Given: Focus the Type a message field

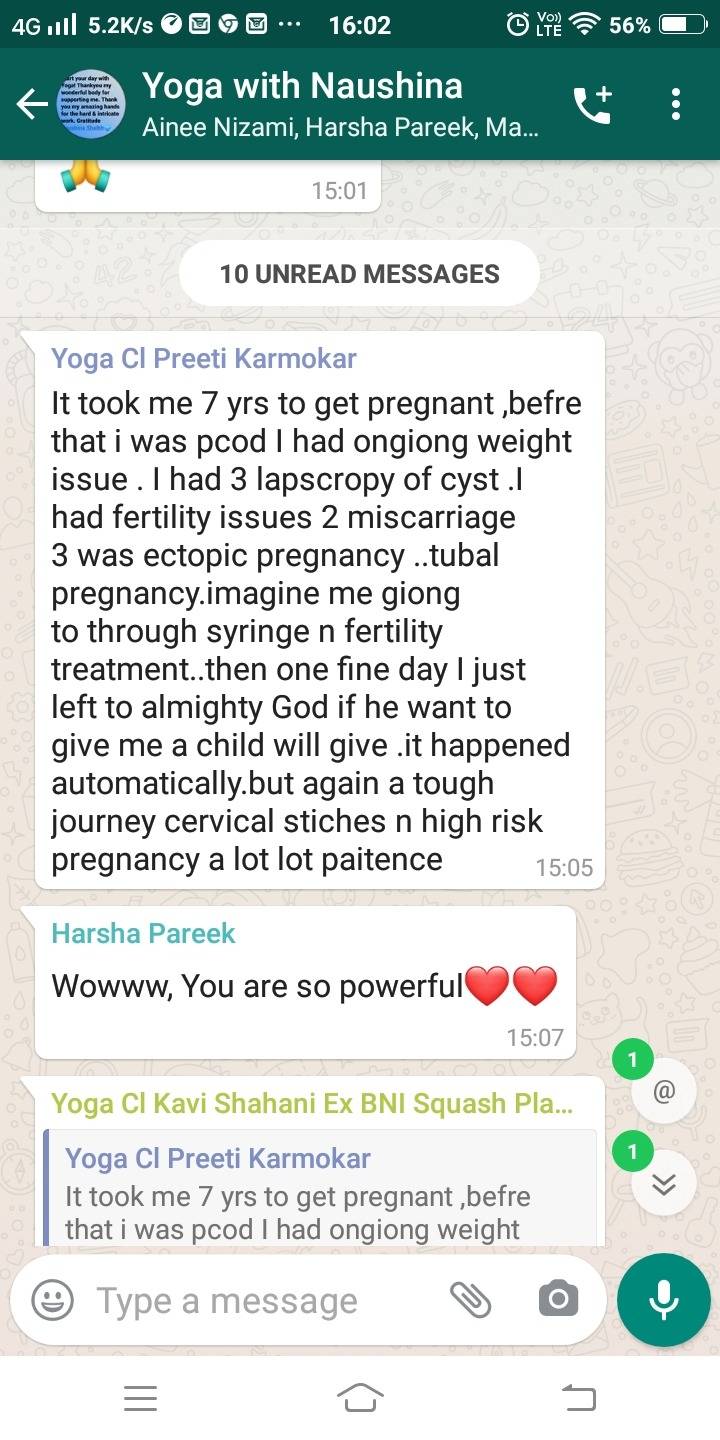Looking at the screenshot, I should [260, 1300].
